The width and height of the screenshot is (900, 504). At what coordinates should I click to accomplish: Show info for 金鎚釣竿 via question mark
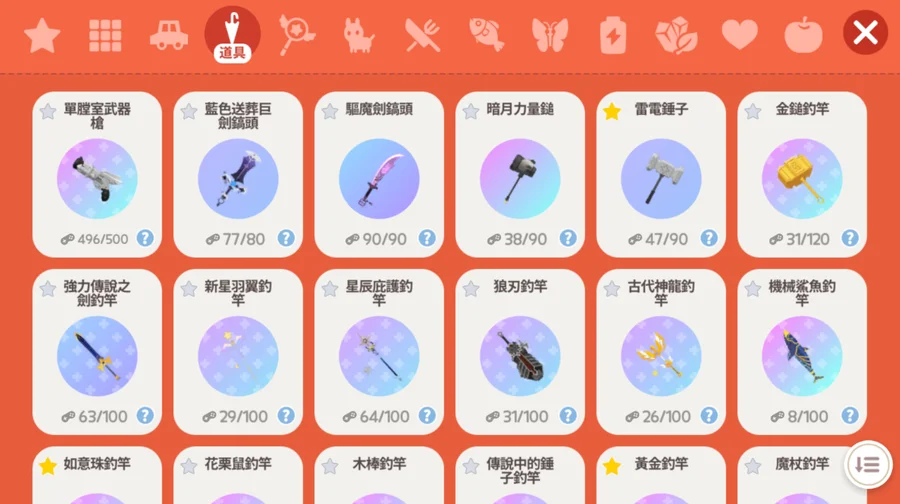point(850,238)
